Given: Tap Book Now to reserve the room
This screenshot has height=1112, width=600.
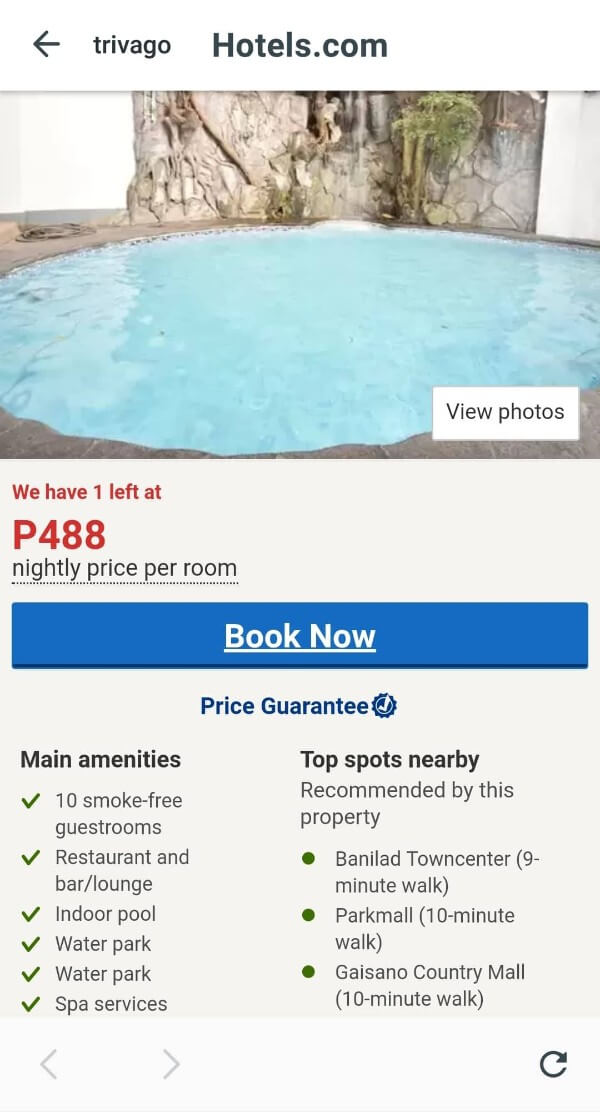Looking at the screenshot, I should point(300,636).
